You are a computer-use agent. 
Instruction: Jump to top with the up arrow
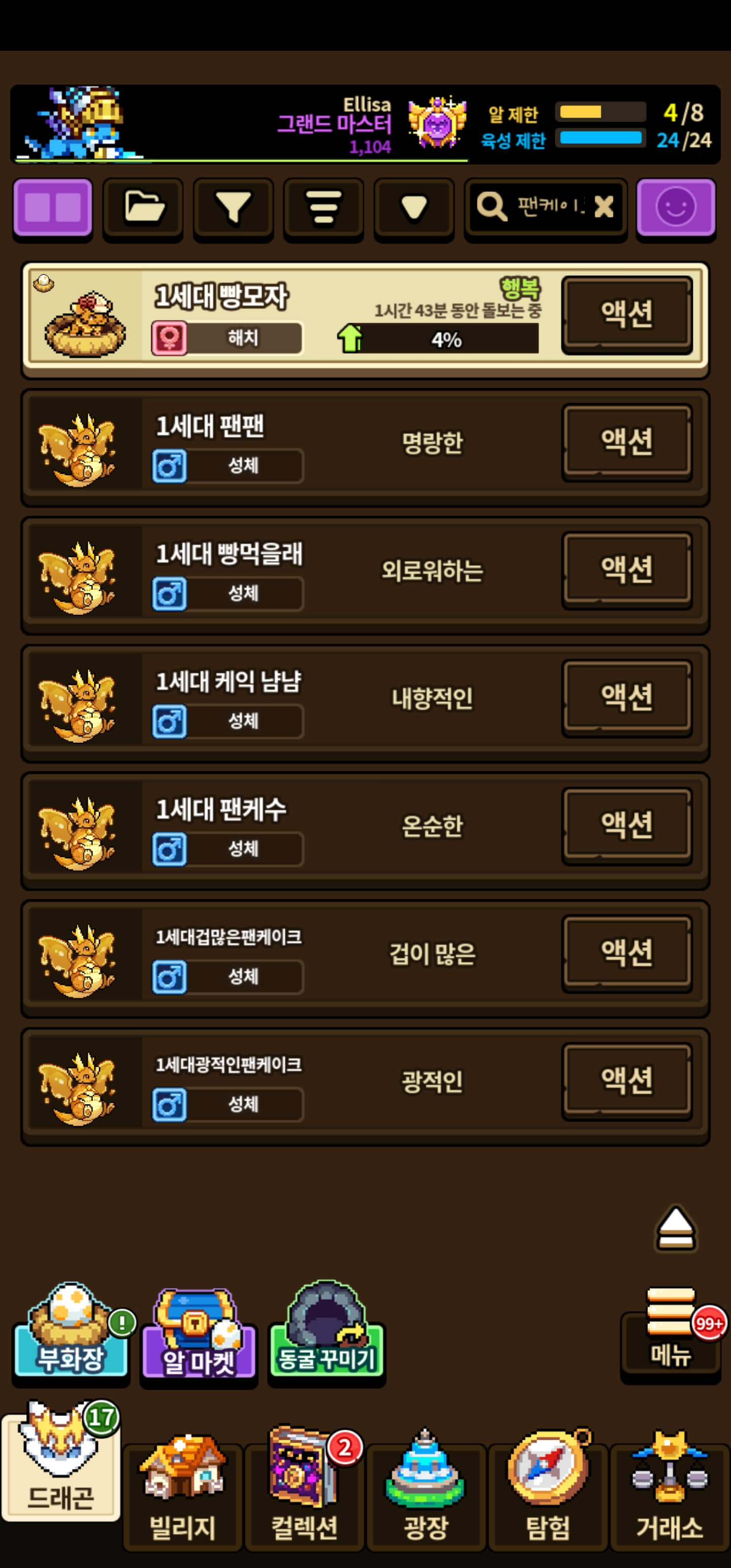pos(676,1227)
